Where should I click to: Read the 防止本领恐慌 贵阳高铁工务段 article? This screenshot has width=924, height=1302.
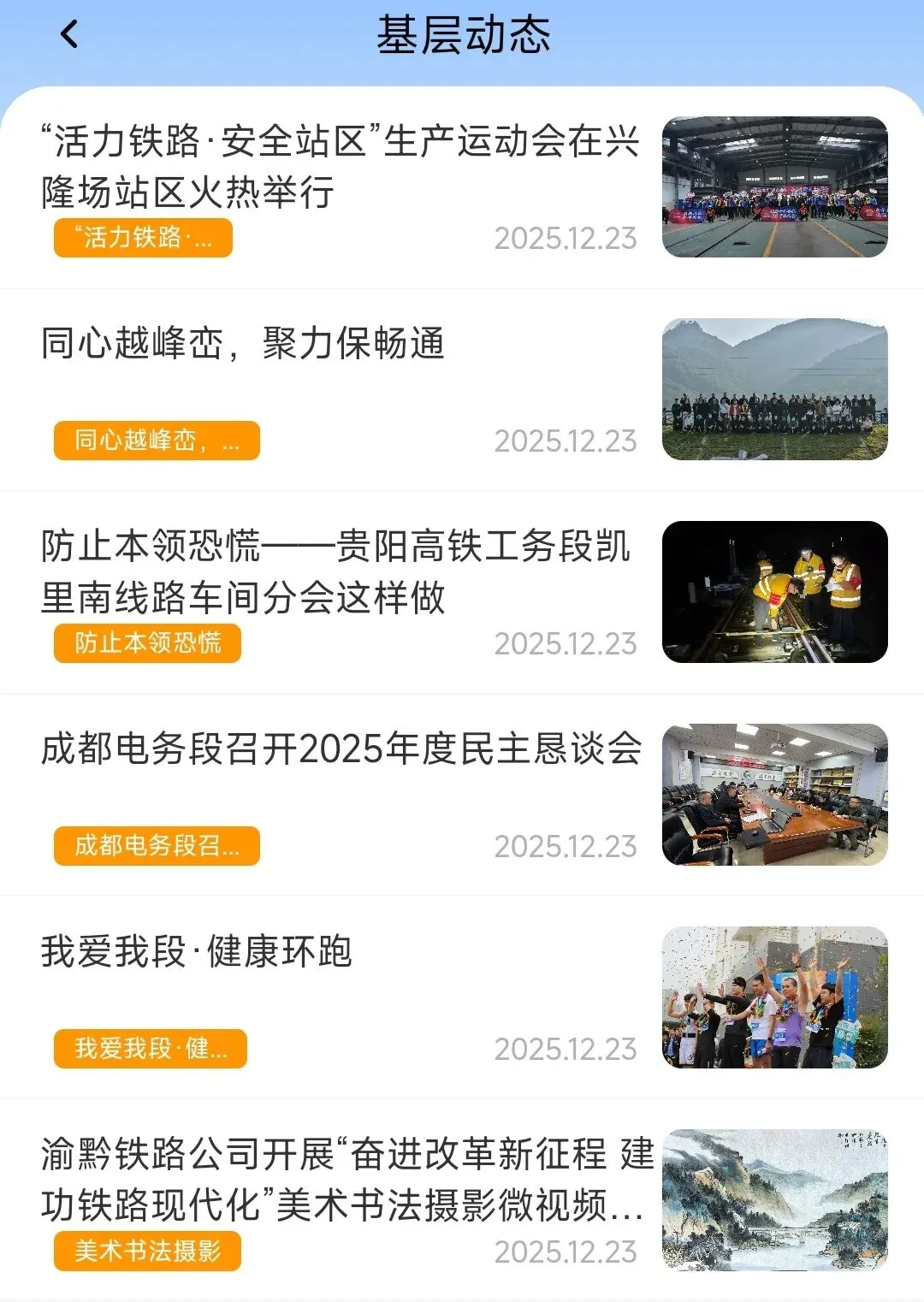click(335, 571)
